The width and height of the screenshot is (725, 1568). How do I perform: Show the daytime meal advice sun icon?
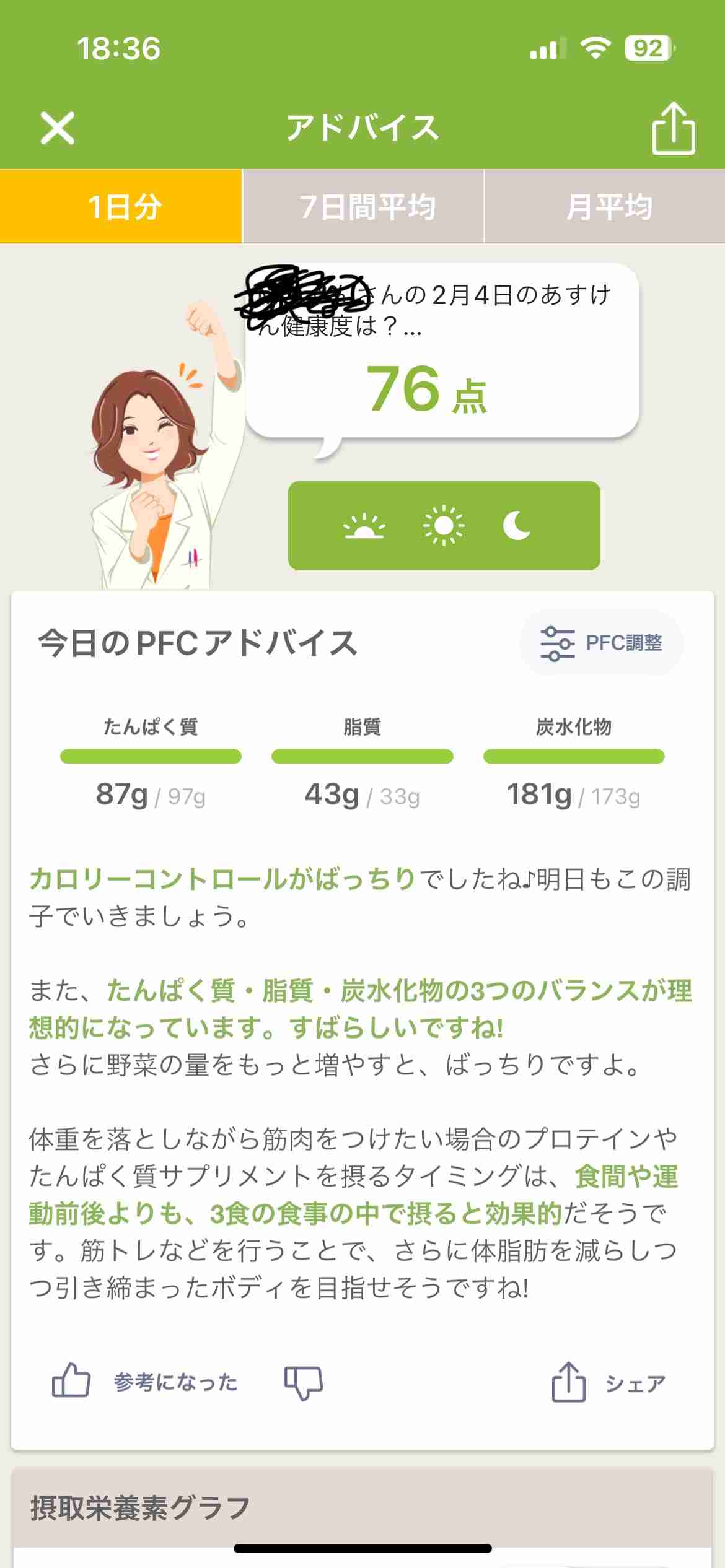coord(444,526)
